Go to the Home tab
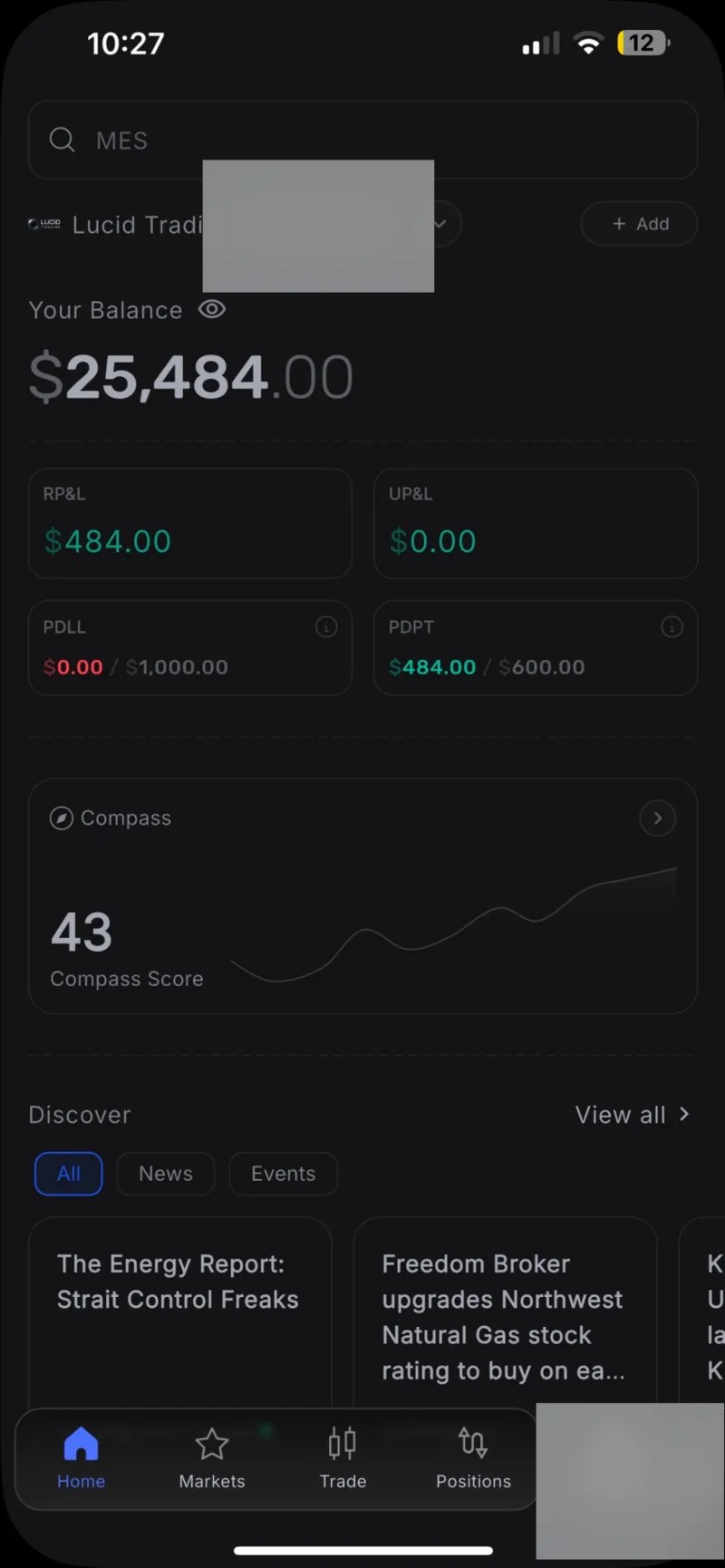 (82, 1458)
